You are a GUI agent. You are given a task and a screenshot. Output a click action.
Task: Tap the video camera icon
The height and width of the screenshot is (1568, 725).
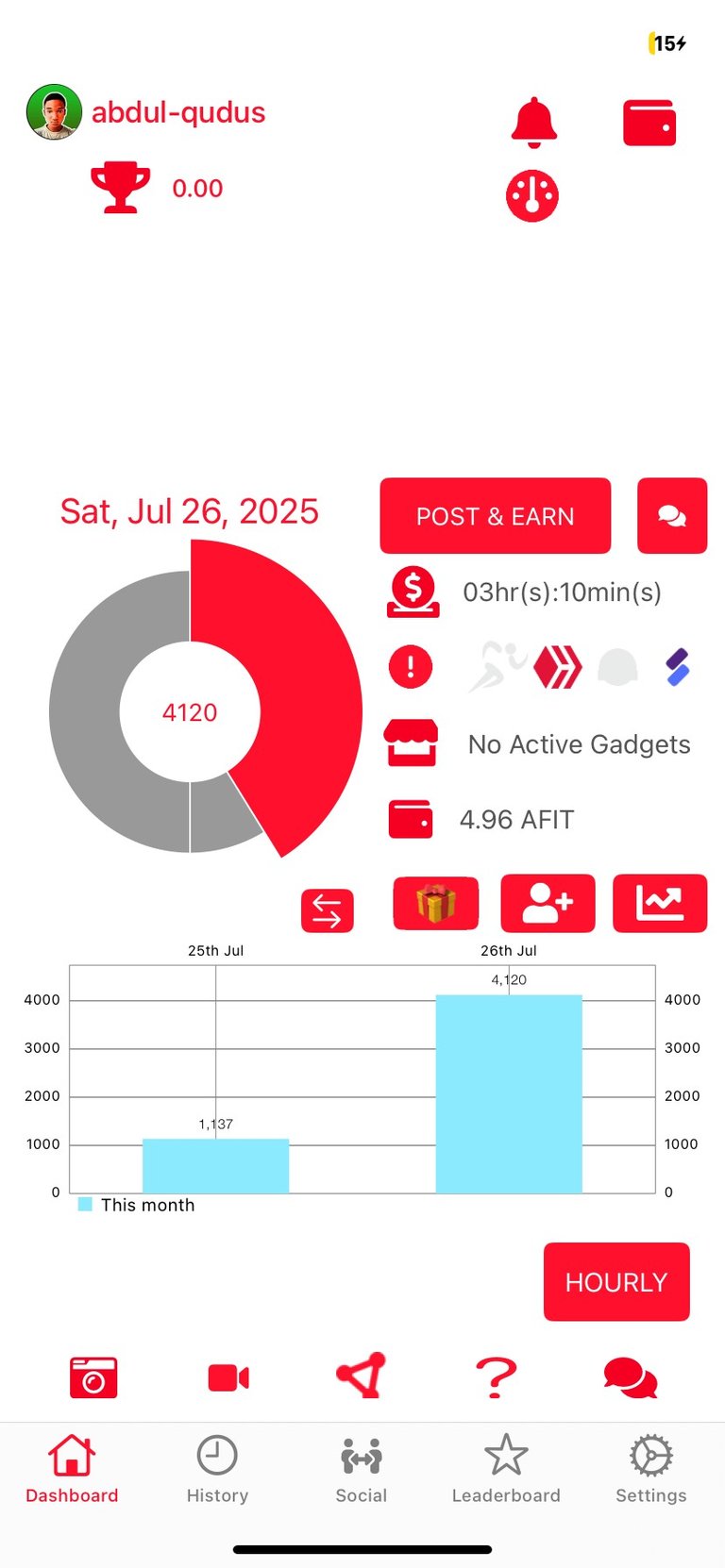tap(228, 1378)
